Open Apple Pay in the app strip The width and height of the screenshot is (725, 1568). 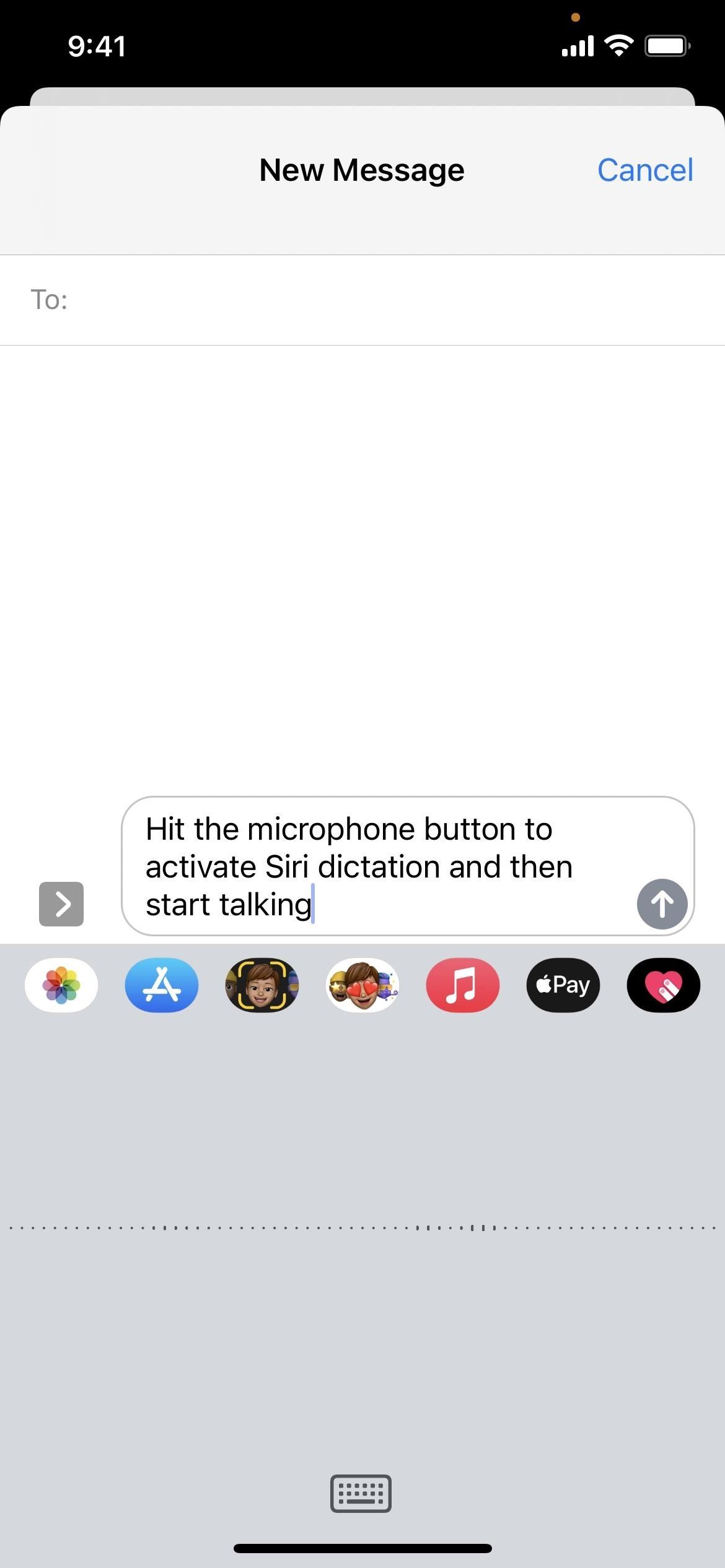click(563, 985)
